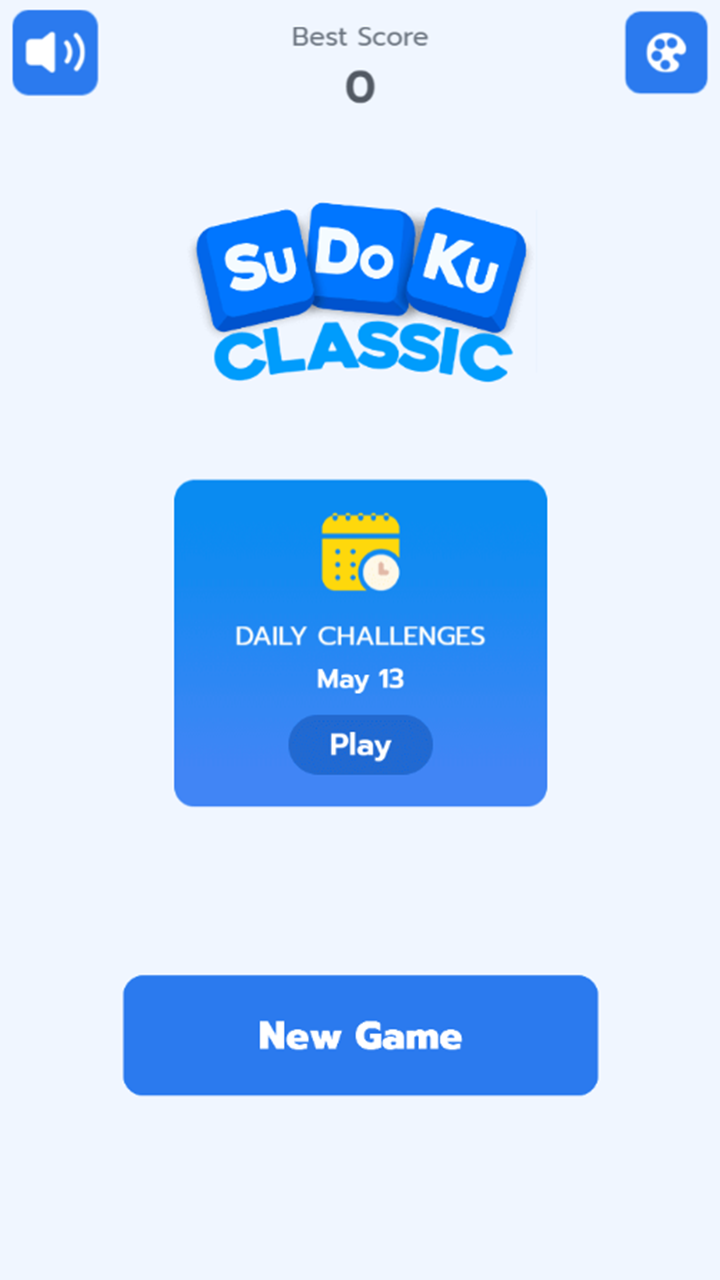Click the Best Score value of 0
Image resolution: width=720 pixels, height=1280 pixels.
360,88
